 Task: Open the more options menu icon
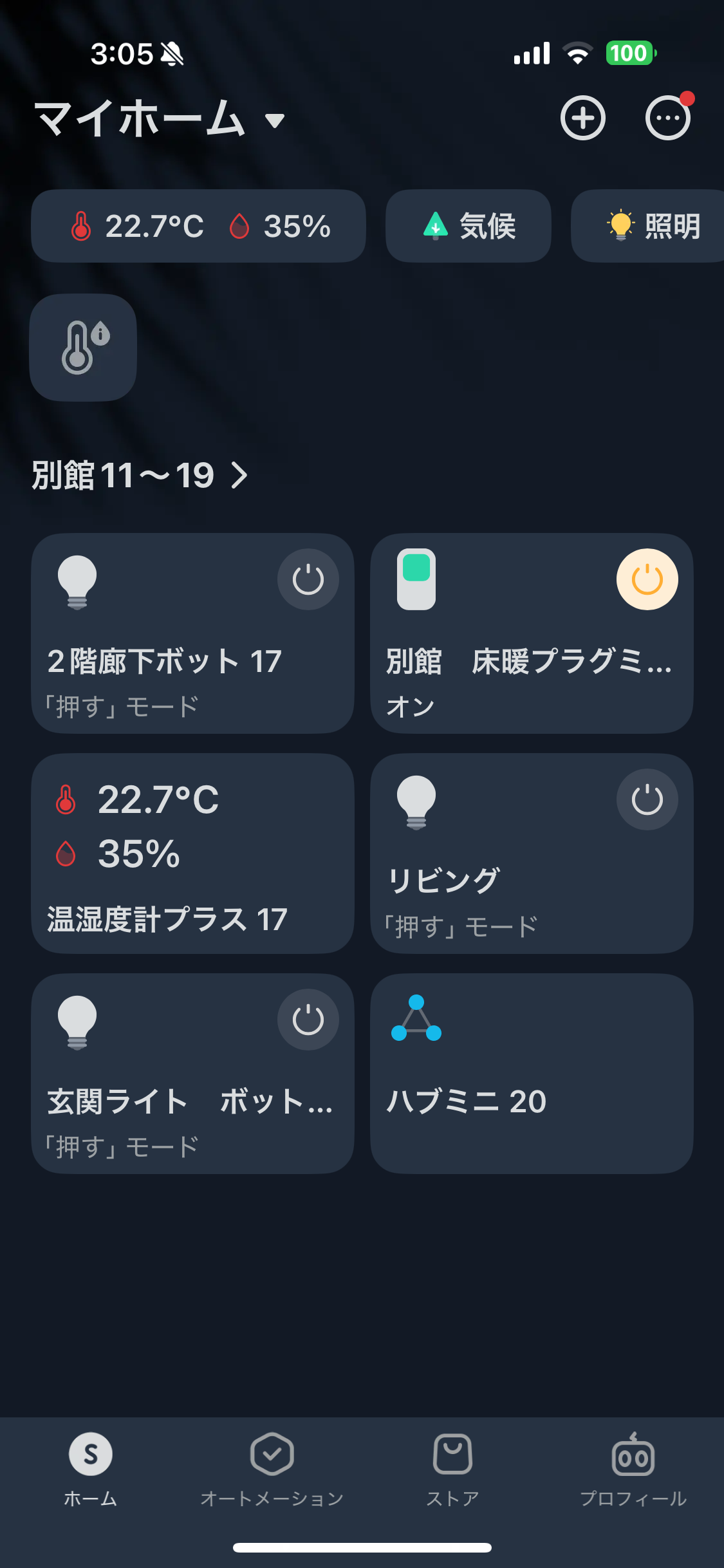[667, 118]
